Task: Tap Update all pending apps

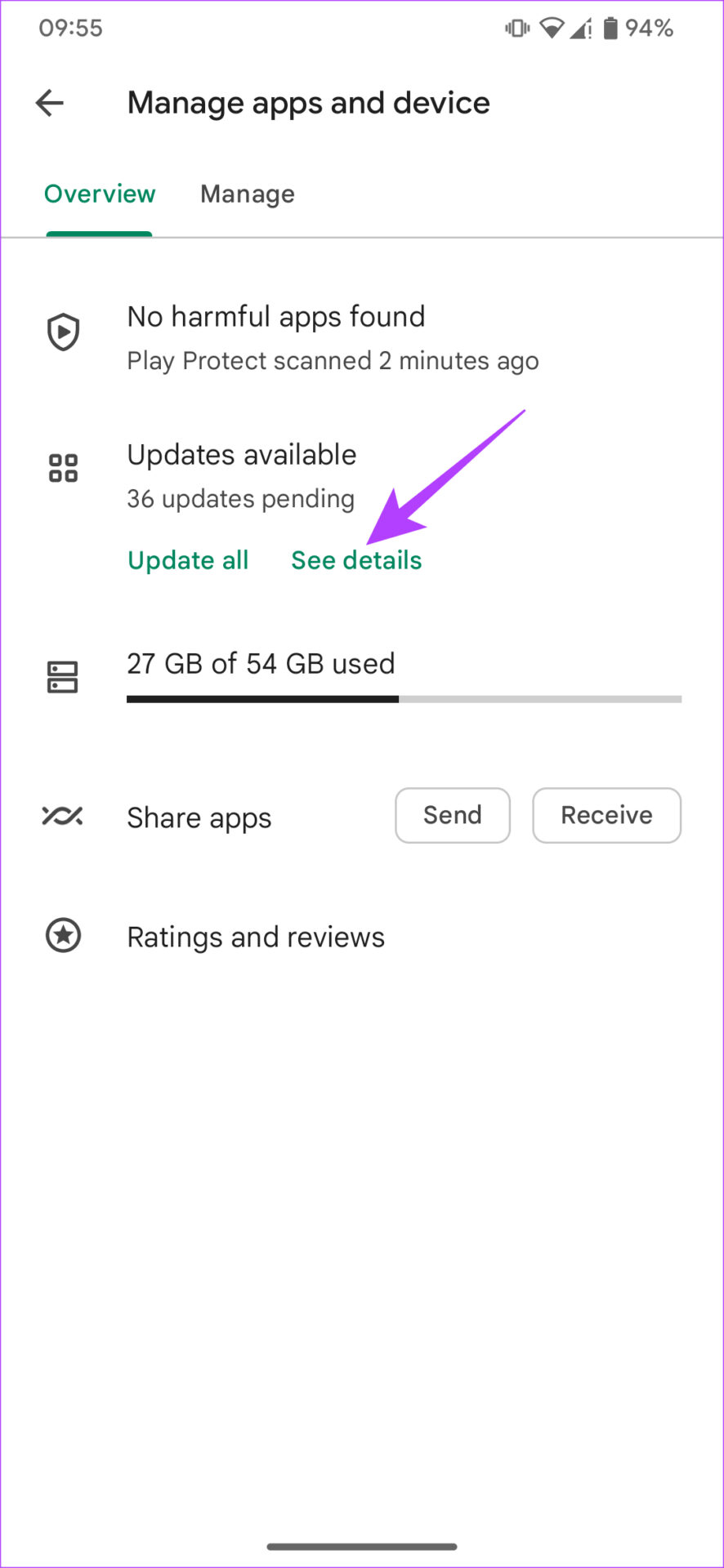Action: click(188, 560)
